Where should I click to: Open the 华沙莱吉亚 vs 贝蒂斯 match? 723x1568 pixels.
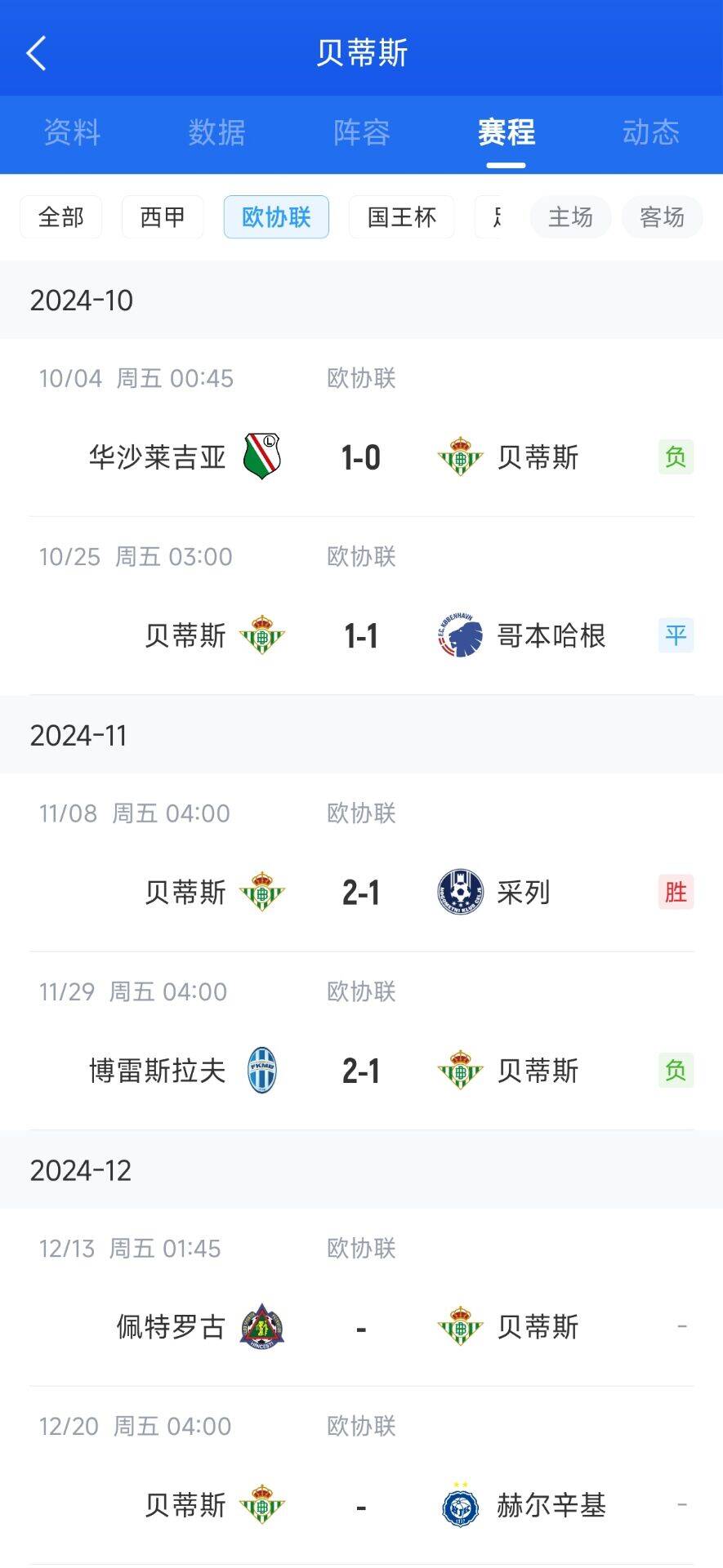pyautogui.click(x=361, y=457)
